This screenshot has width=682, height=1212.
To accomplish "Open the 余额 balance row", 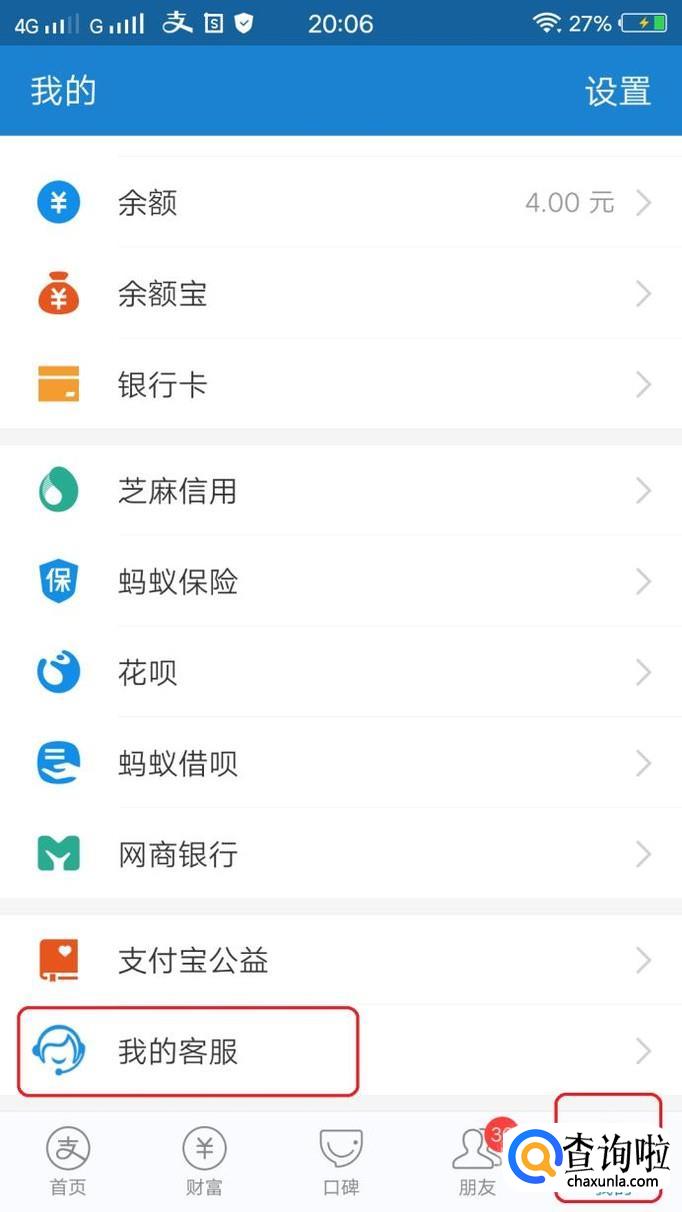I will tap(340, 203).
